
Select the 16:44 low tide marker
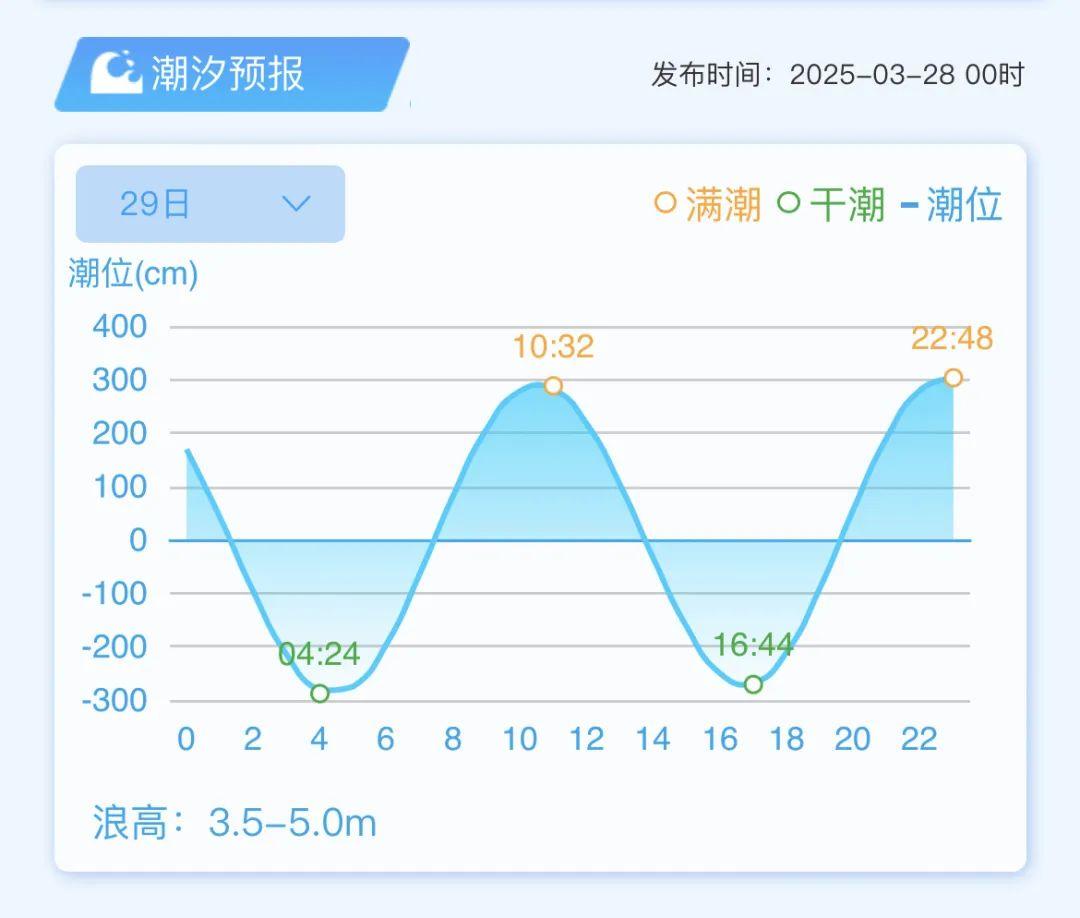tap(753, 685)
